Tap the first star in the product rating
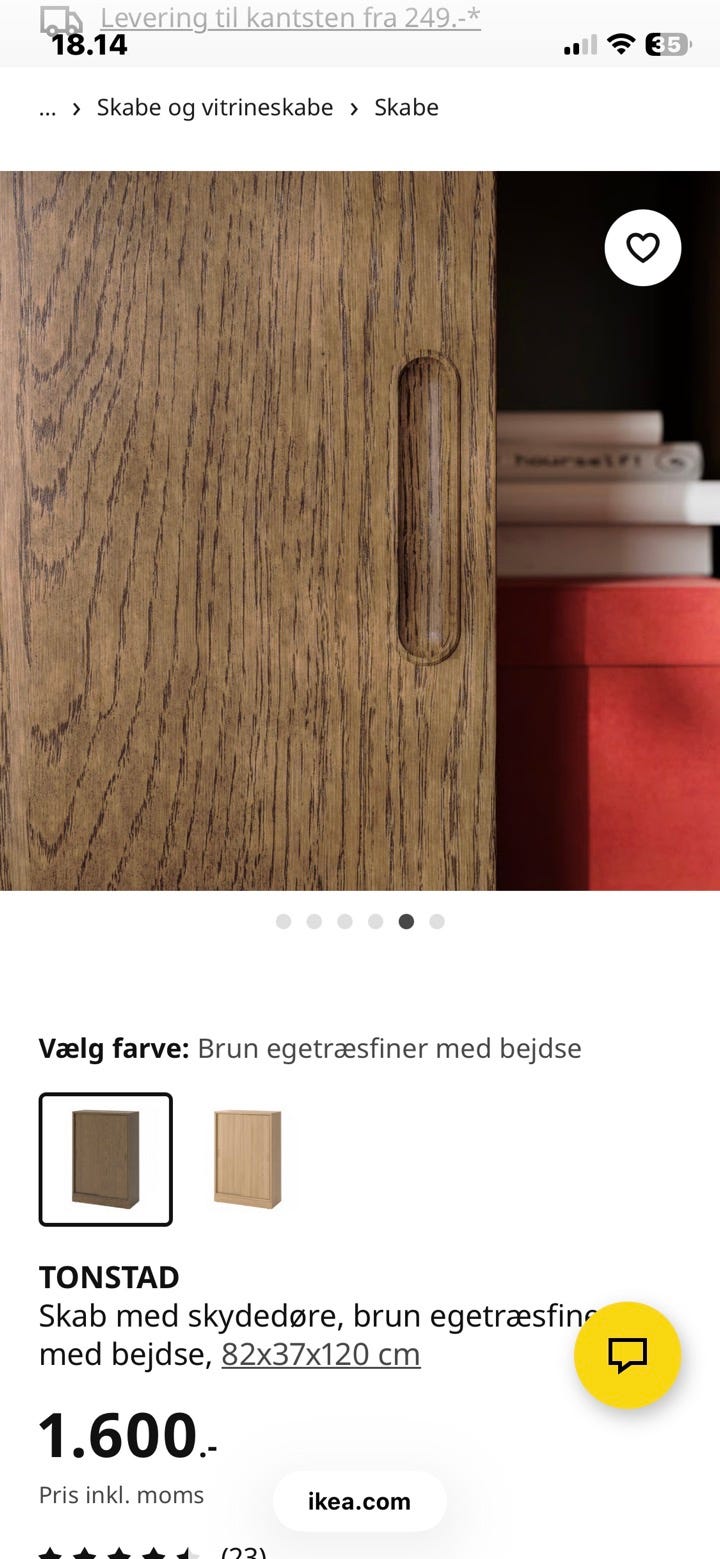 pyautogui.click(x=50, y=1550)
